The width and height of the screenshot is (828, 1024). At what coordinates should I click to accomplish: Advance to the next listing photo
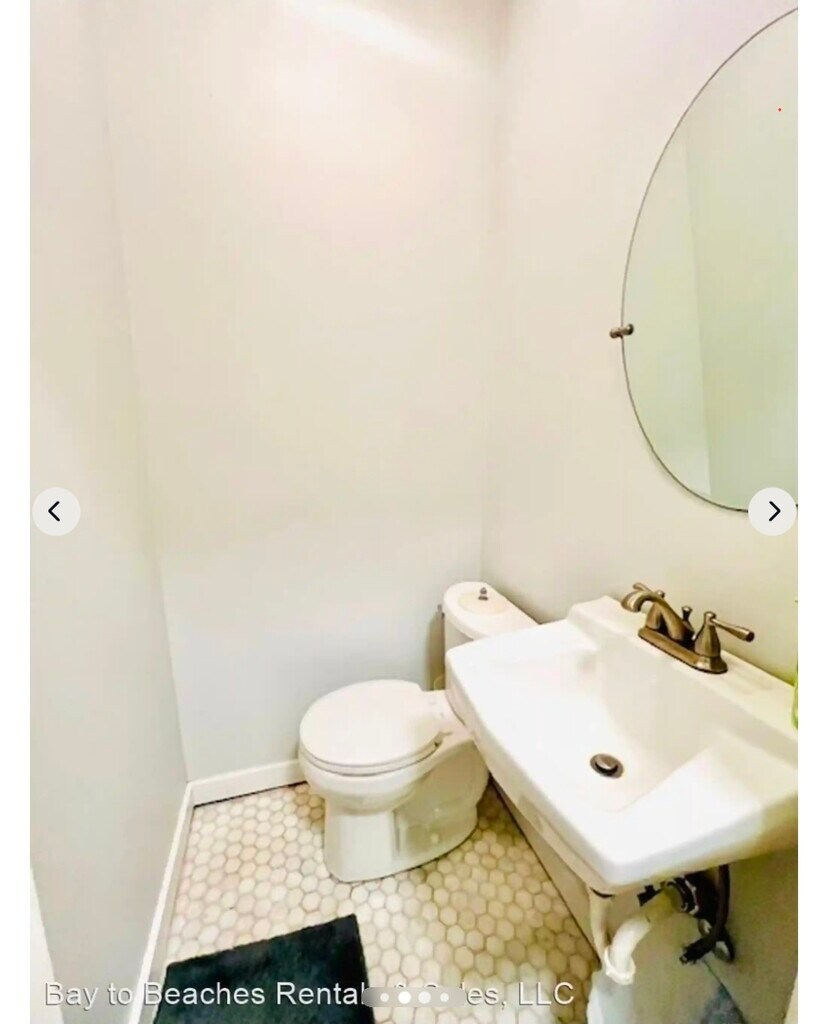(x=772, y=512)
